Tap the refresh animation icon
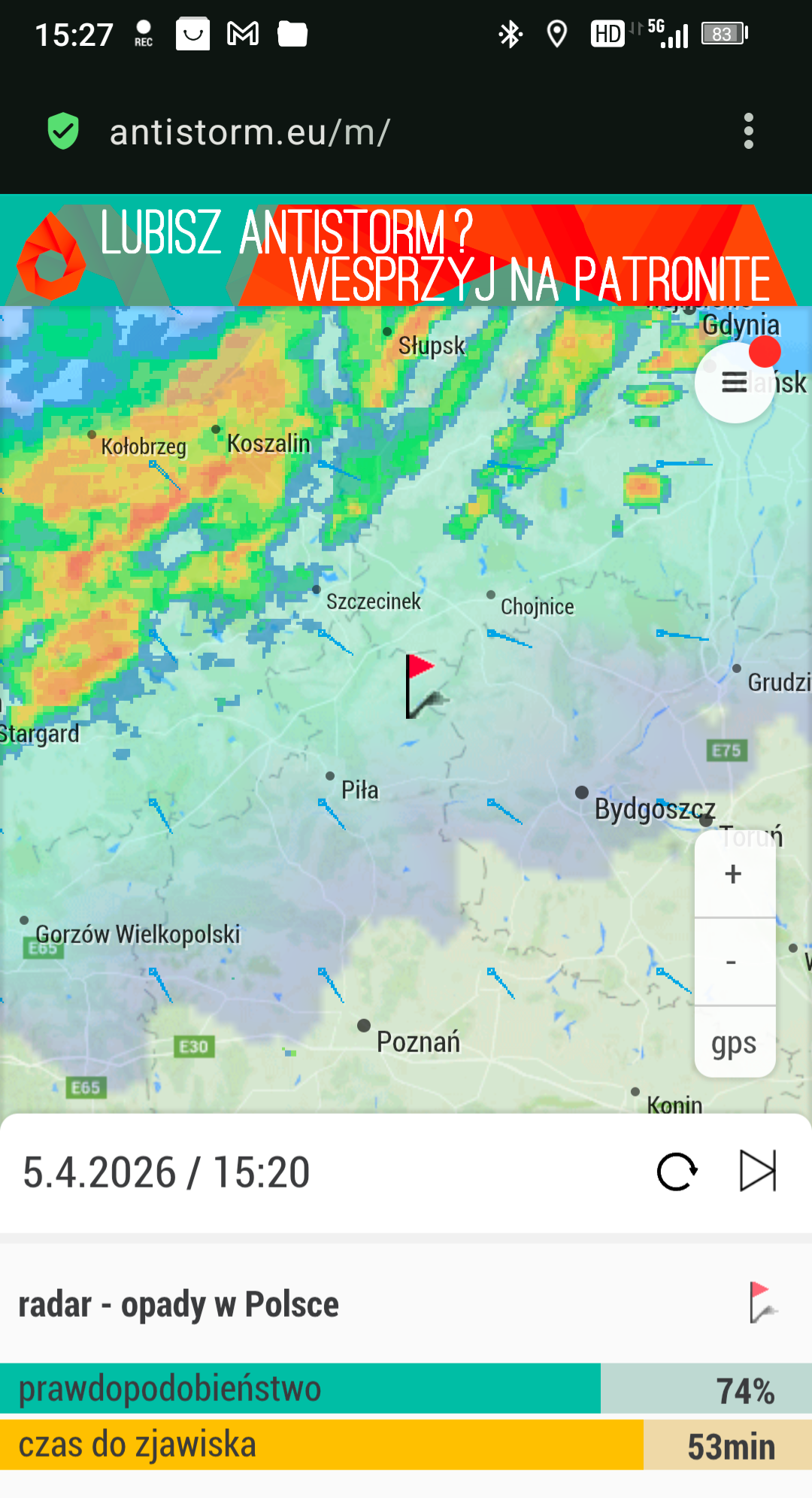Viewport: 812px width, 1498px height. 677,1171
